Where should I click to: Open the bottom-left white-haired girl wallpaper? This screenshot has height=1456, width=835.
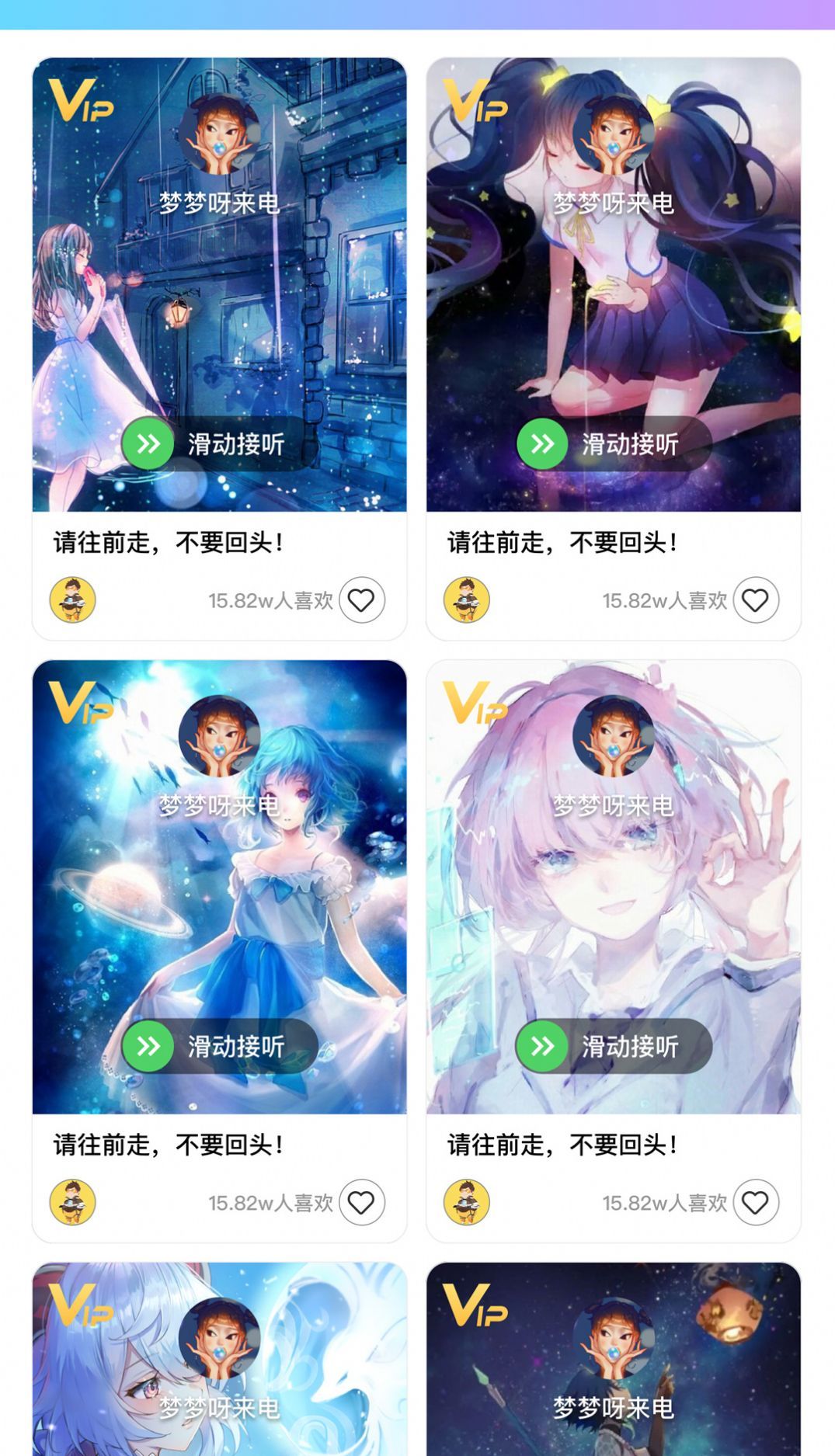218,1390
